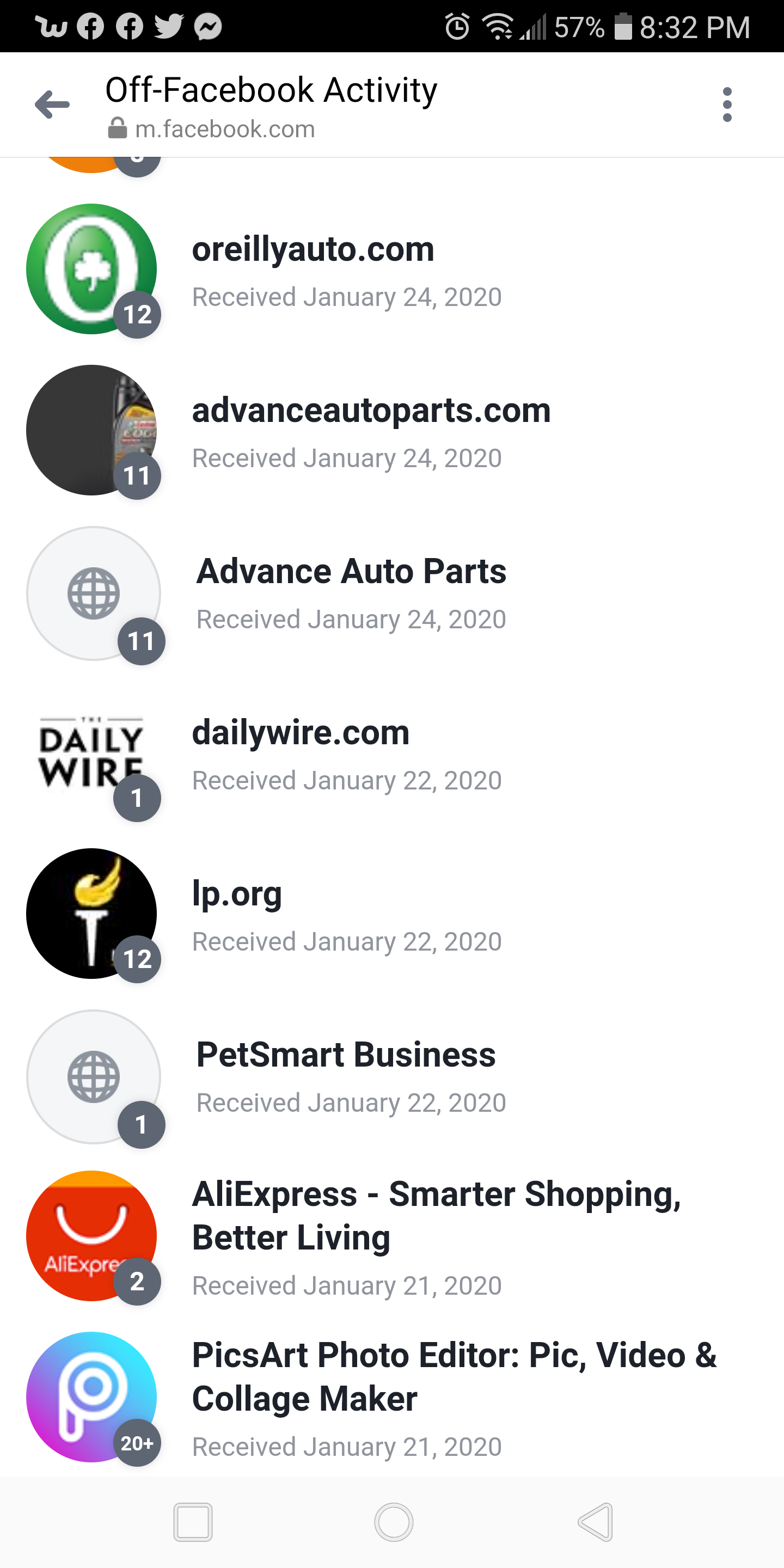Tap the system home button
Viewport: 784px width, 1568px height.
tap(393, 1522)
